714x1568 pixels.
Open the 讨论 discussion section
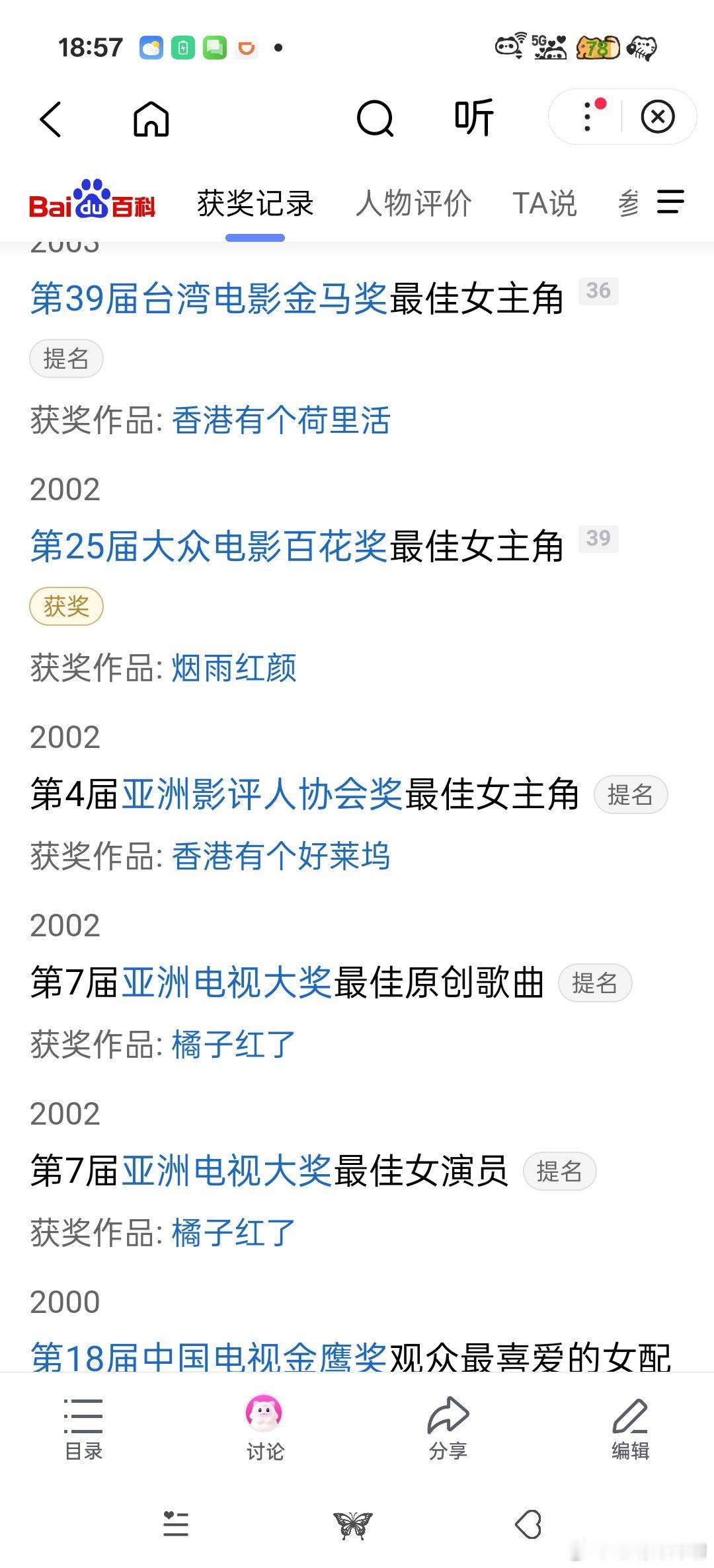click(x=264, y=1430)
